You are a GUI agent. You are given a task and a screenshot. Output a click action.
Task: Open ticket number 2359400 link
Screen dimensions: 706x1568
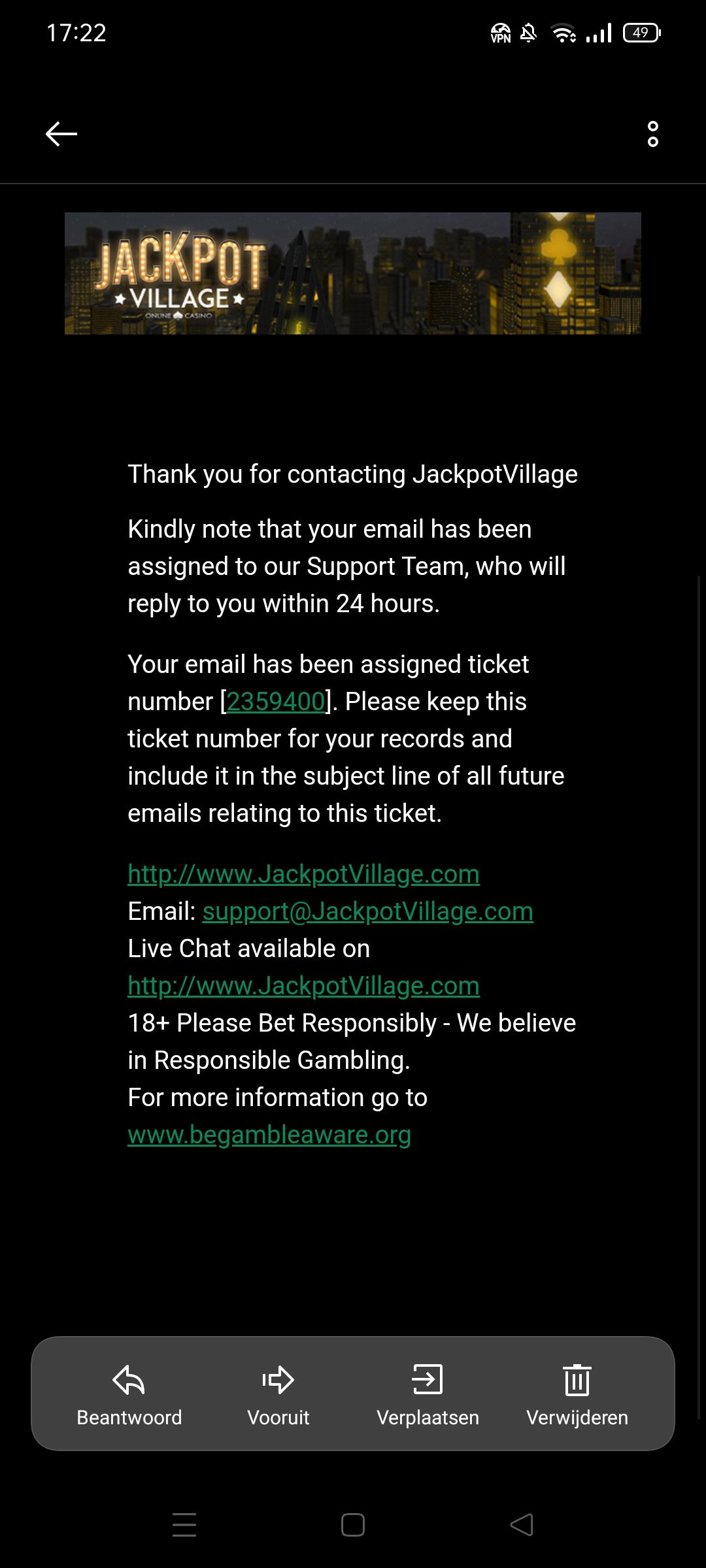click(x=276, y=702)
